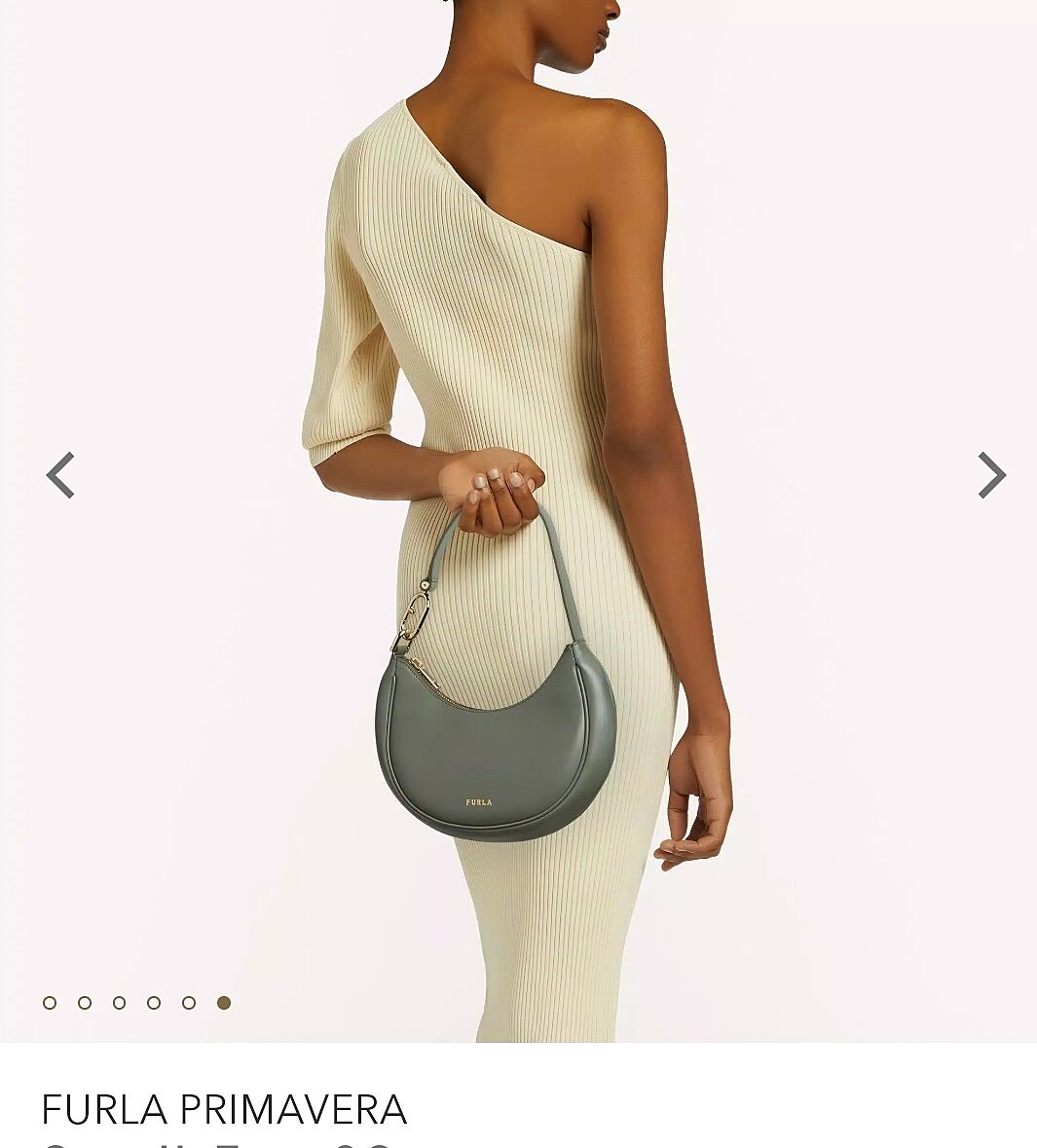Screen dimensions: 1037x1148
Task: Select the third carousel page dot
Action: pyautogui.click(x=119, y=1003)
